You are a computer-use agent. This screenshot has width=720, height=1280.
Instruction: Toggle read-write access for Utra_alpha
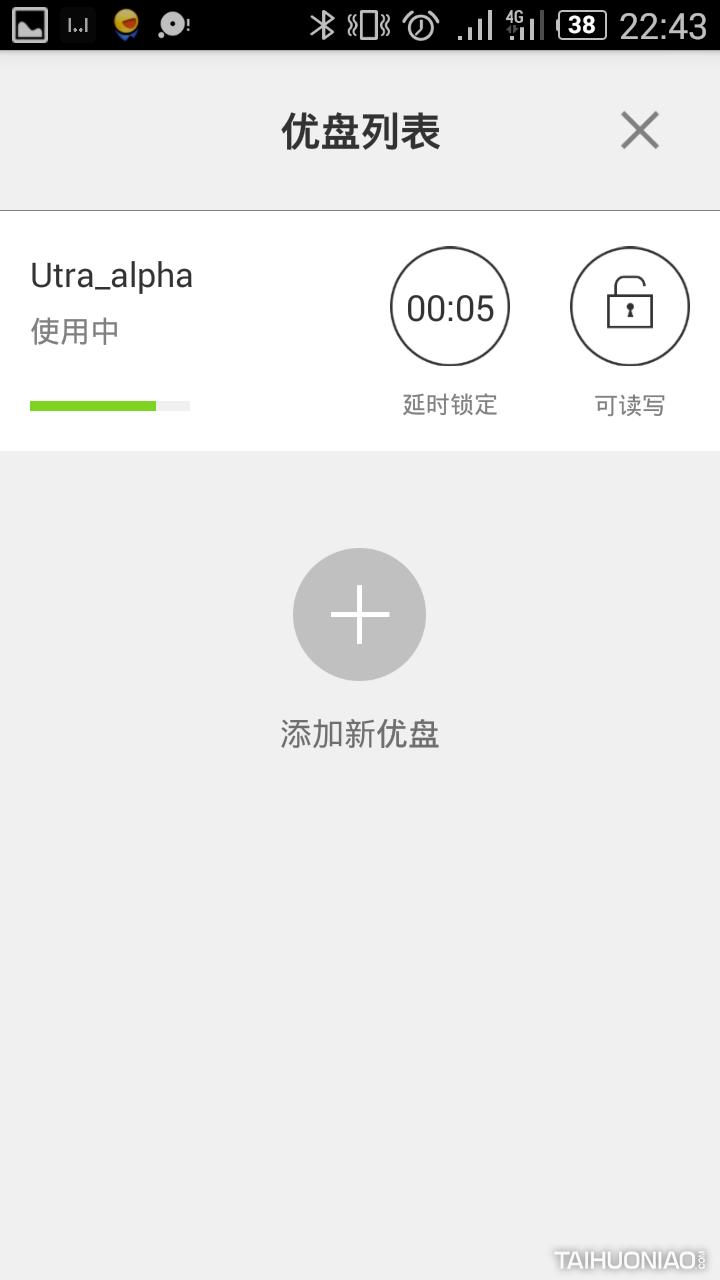(x=629, y=306)
